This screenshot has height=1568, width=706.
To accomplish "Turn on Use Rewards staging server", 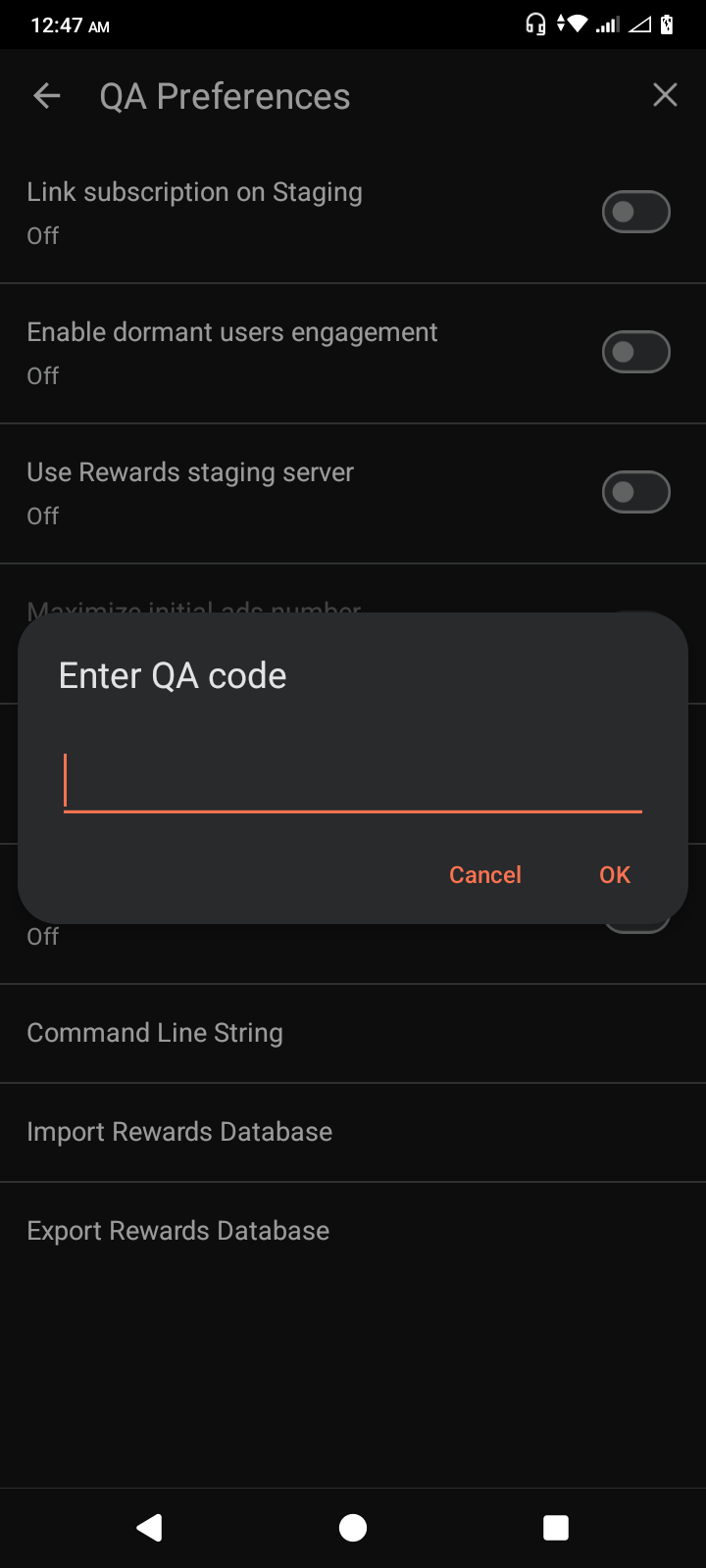I will pyautogui.click(x=636, y=492).
